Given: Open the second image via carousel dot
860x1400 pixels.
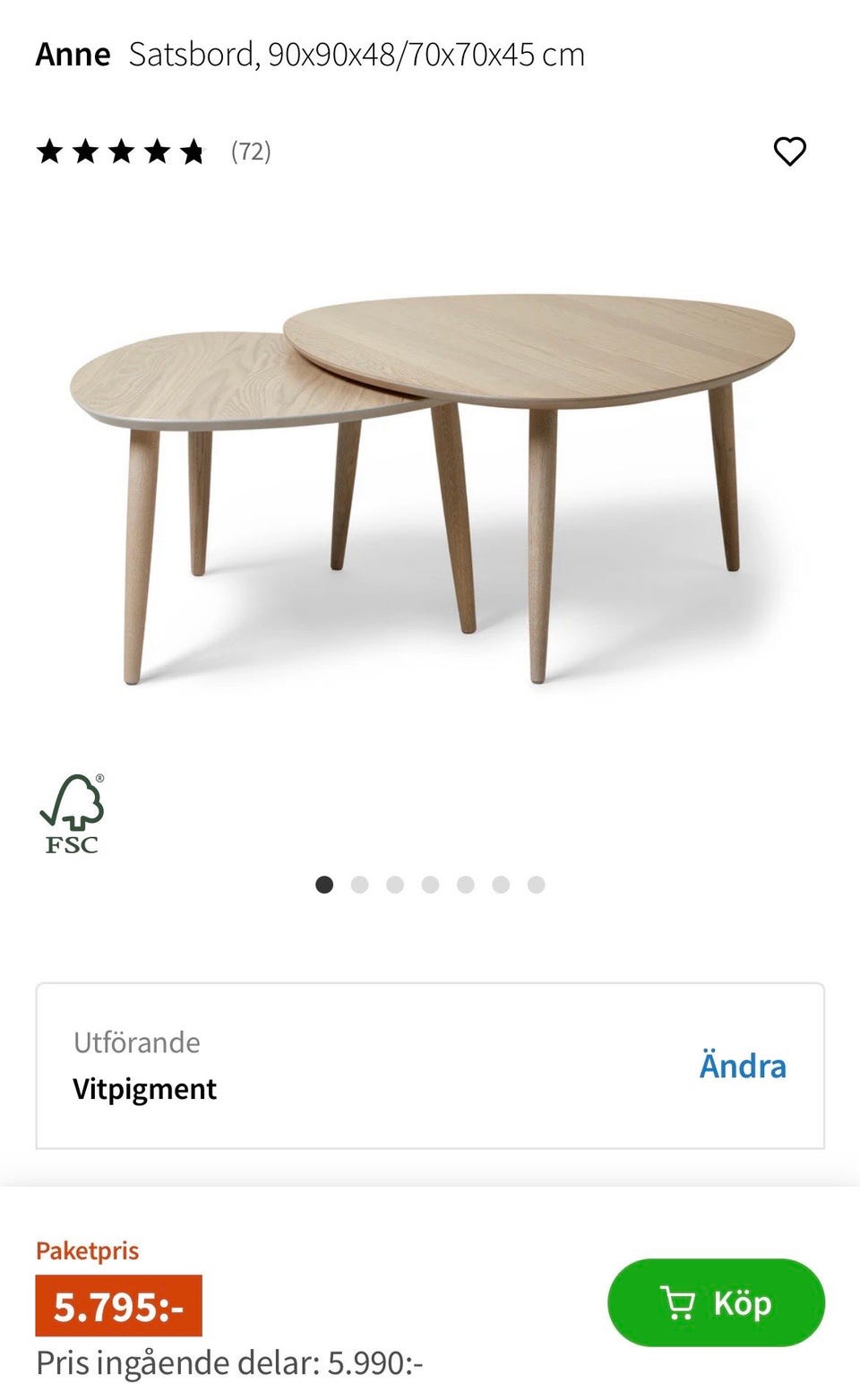Looking at the screenshot, I should [x=360, y=884].
